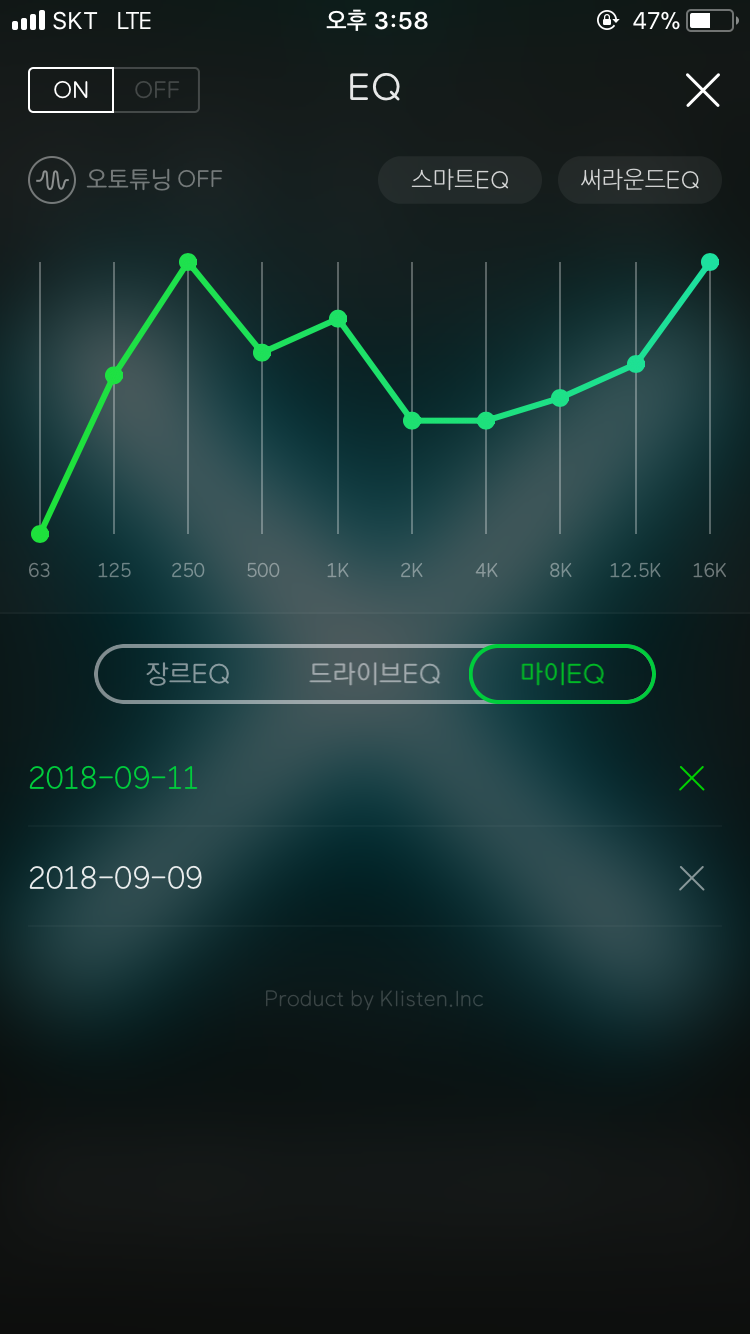Switch to the 드라이브EQ tab
Screen dimensions: 750x1334
[375, 674]
